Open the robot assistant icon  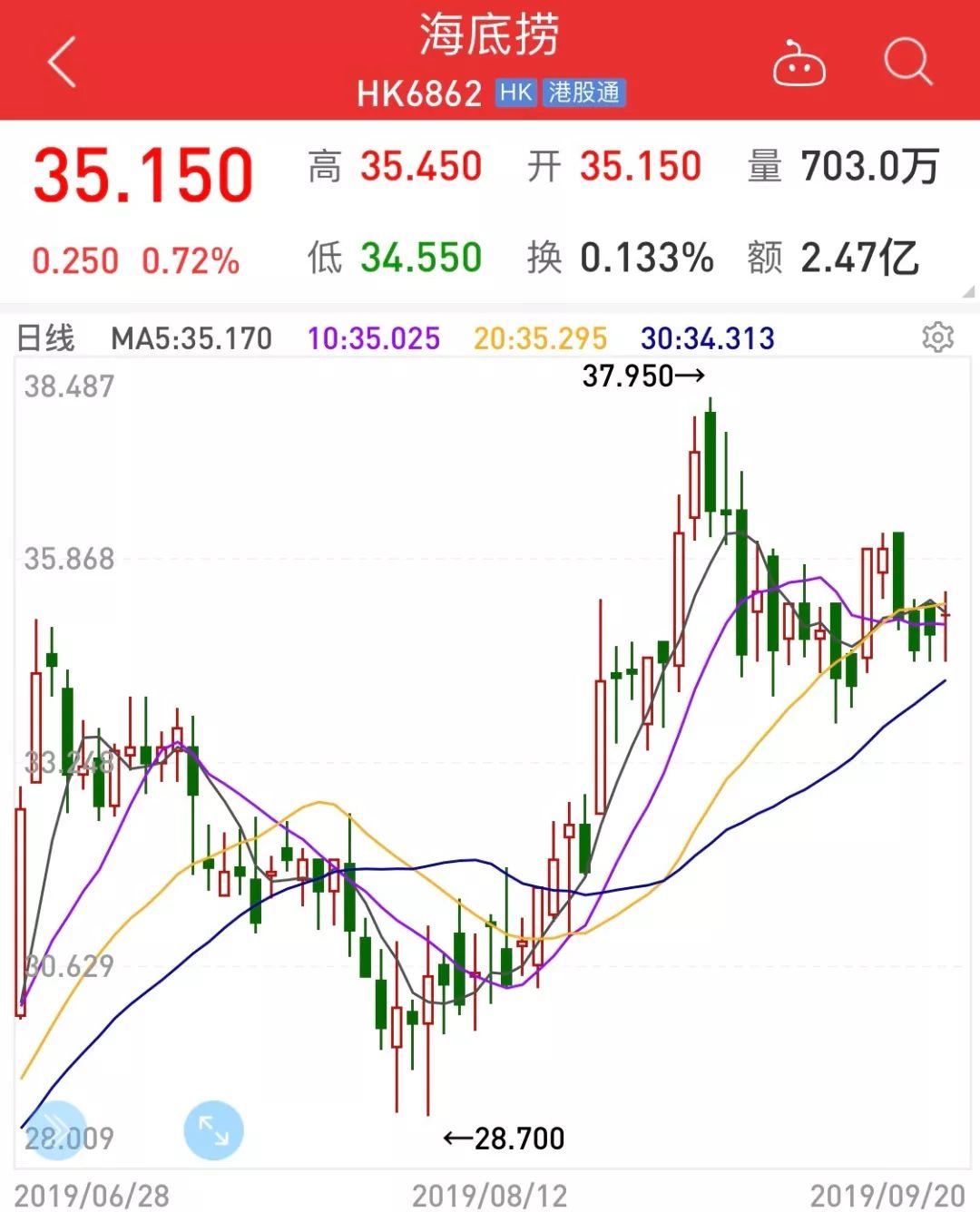click(x=799, y=64)
